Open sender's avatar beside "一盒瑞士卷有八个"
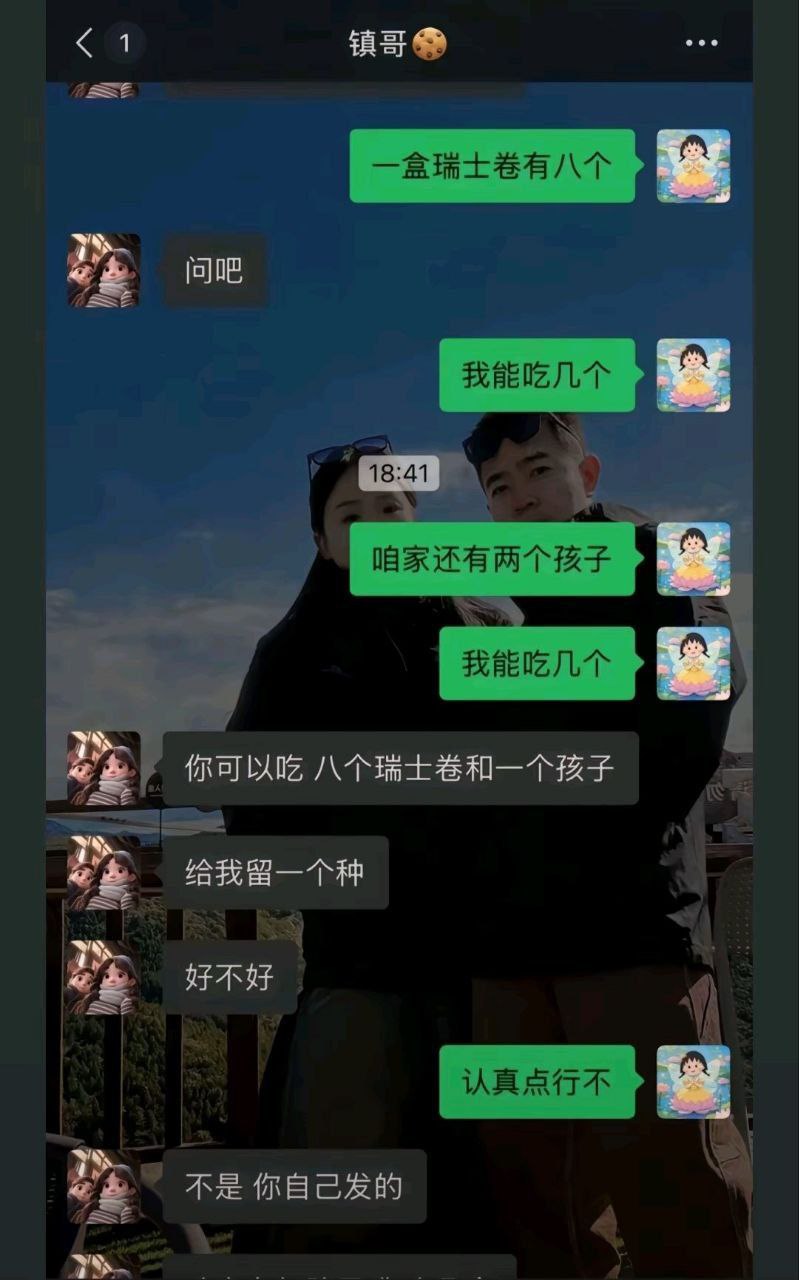799x1280 pixels. tap(693, 166)
